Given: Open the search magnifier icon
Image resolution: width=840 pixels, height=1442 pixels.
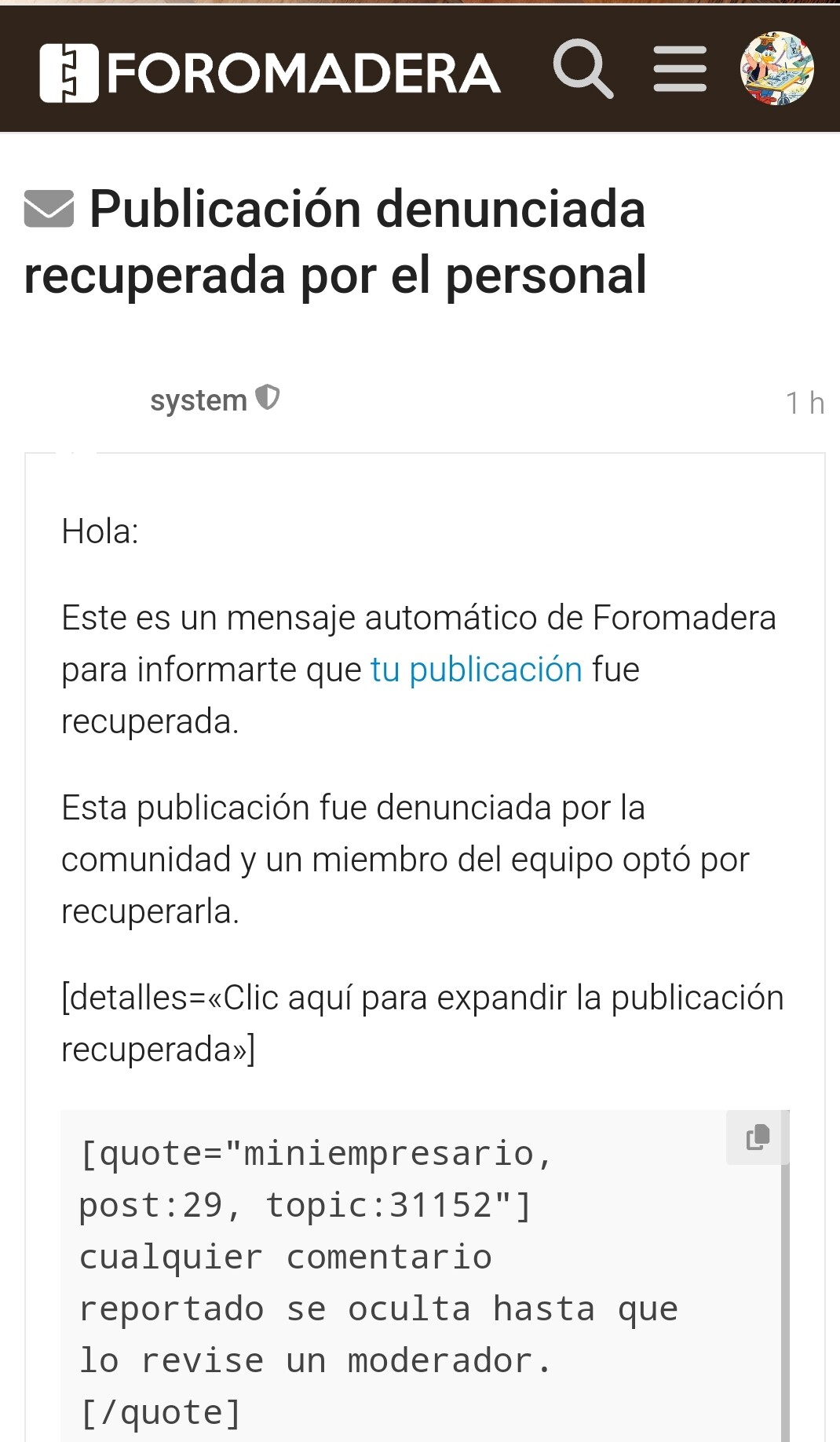Looking at the screenshot, I should tap(583, 69).
